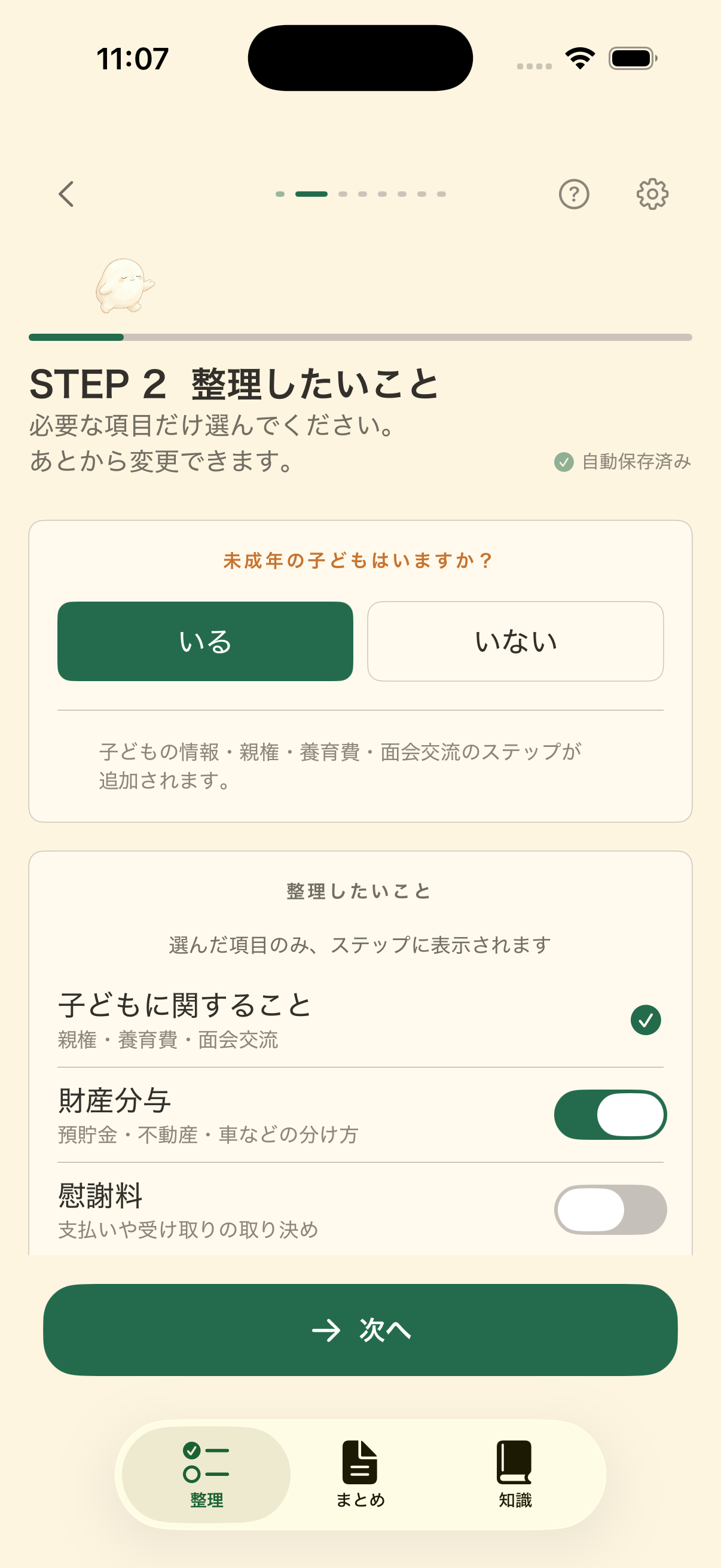The width and height of the screenshot is (721, 1568).
Task: Tap the STEP 2 整理したいこと heading
Action: coord(234,385)
